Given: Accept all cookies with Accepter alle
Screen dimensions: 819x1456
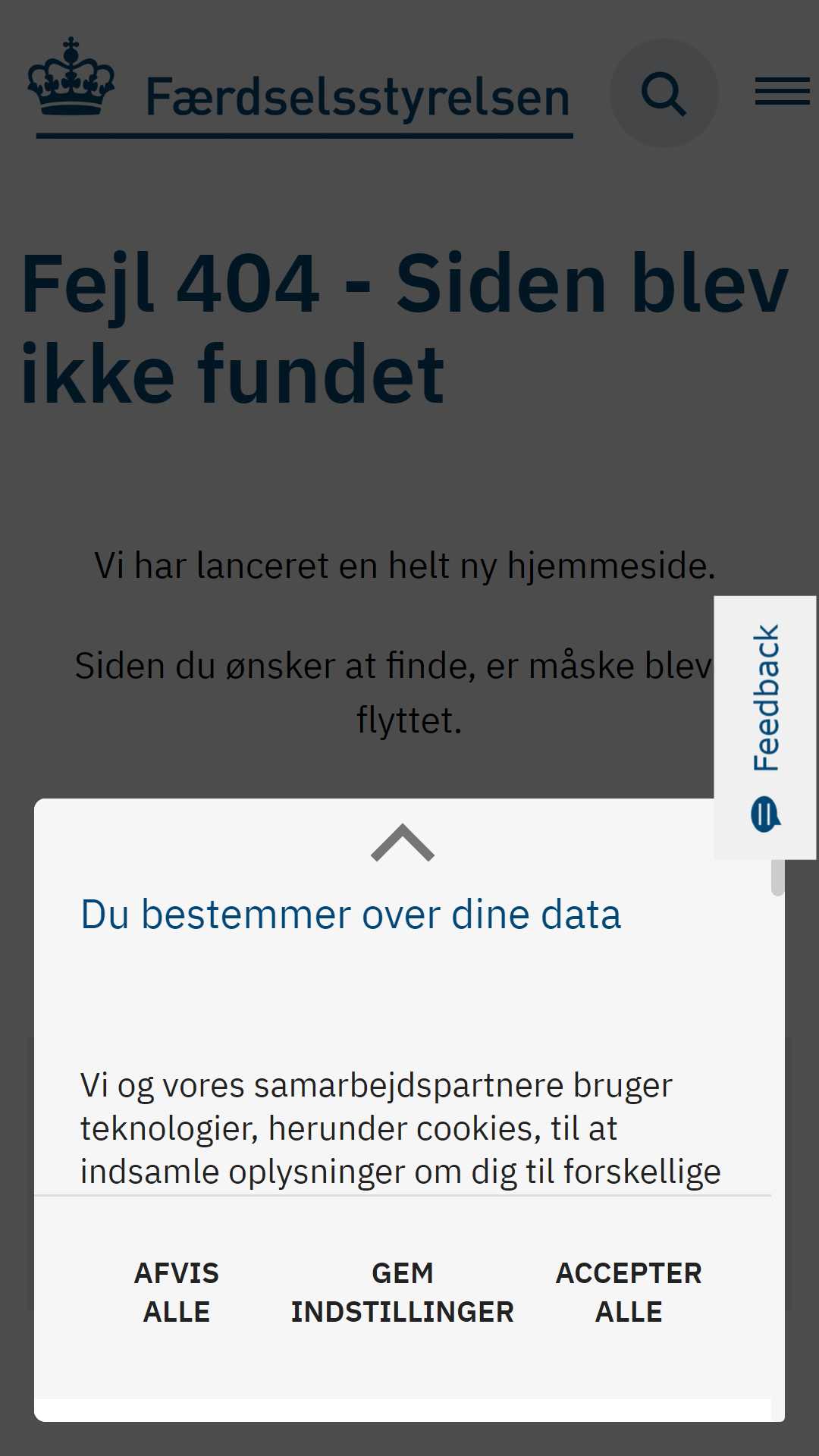Looking at the screenshot, I should 629,1292.
